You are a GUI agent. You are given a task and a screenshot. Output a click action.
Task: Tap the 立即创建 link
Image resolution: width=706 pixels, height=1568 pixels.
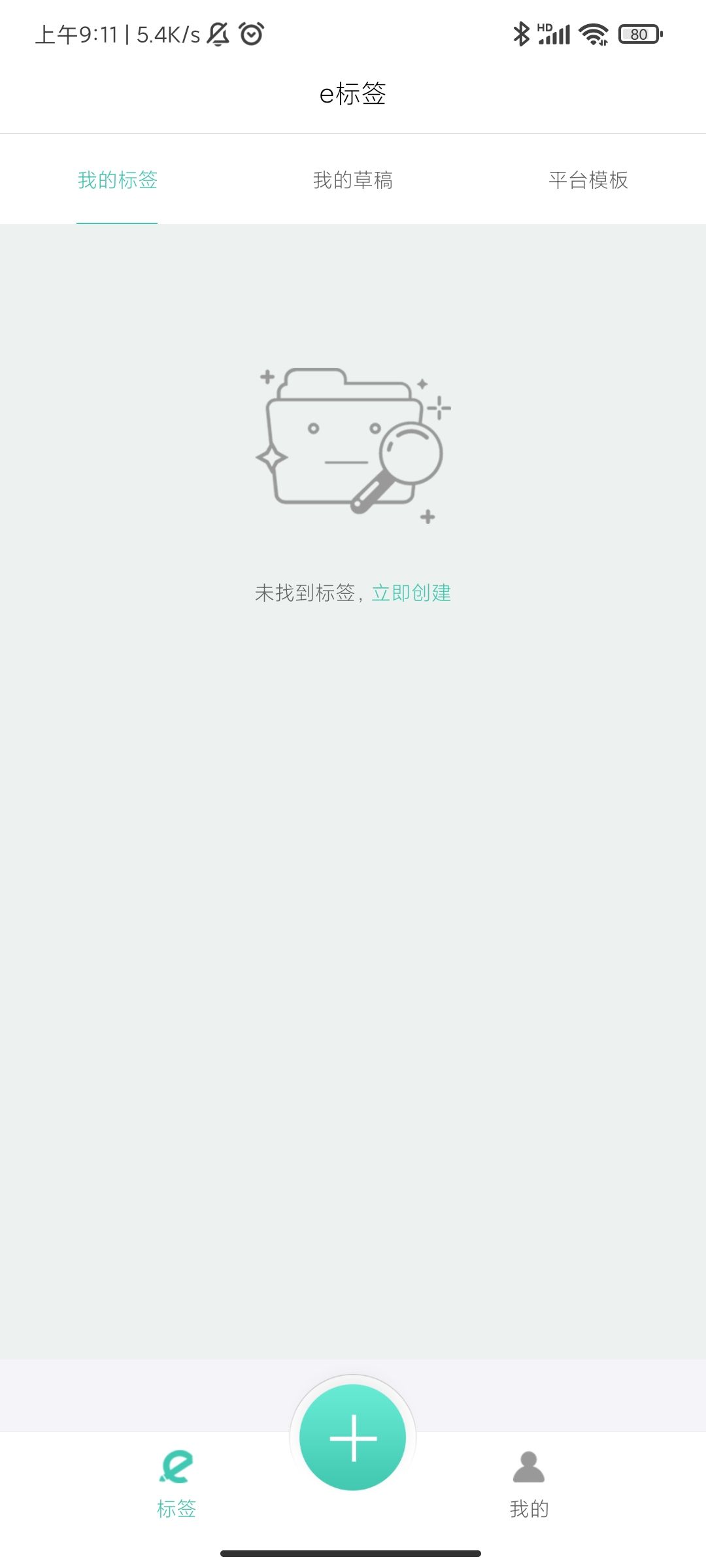[411, 593]
